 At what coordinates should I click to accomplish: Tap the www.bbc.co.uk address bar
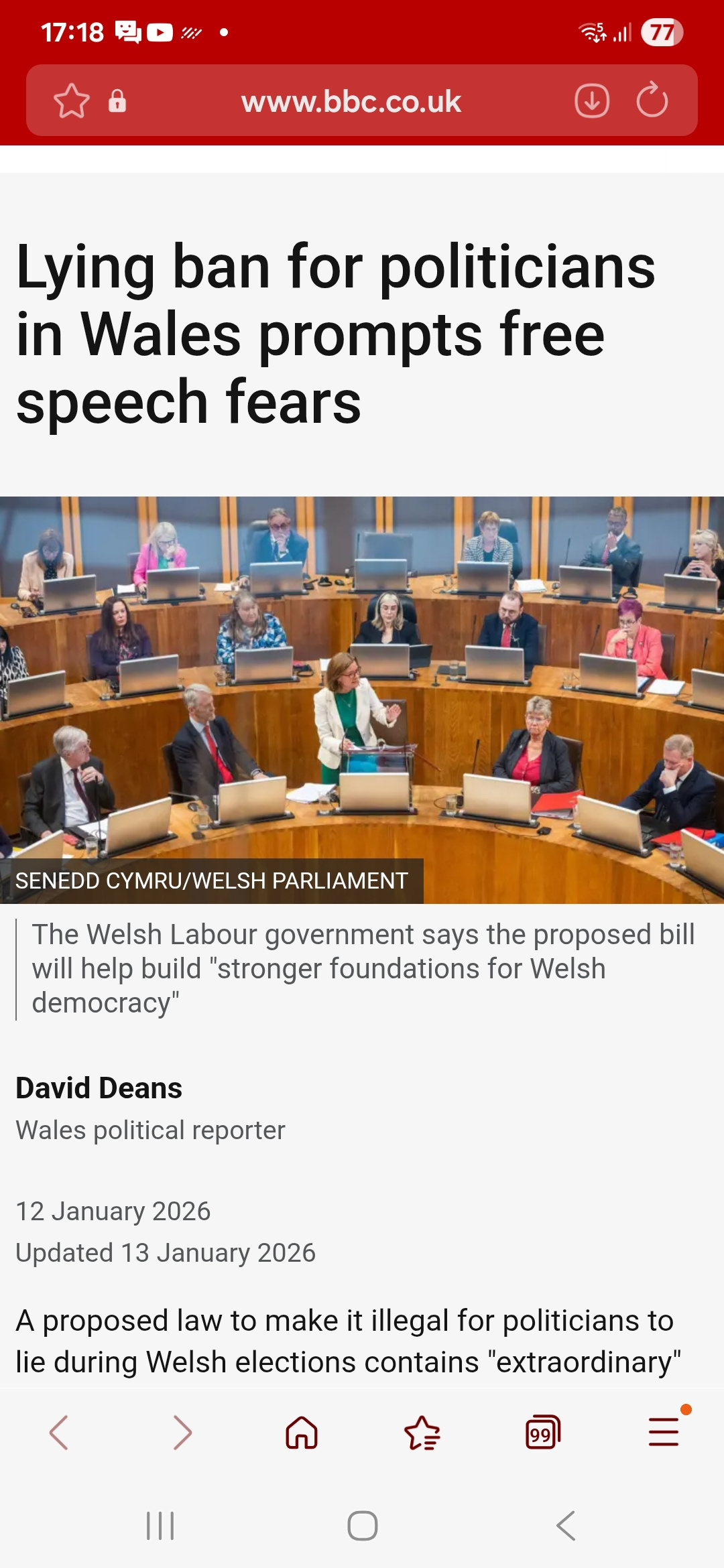point(351,101)
